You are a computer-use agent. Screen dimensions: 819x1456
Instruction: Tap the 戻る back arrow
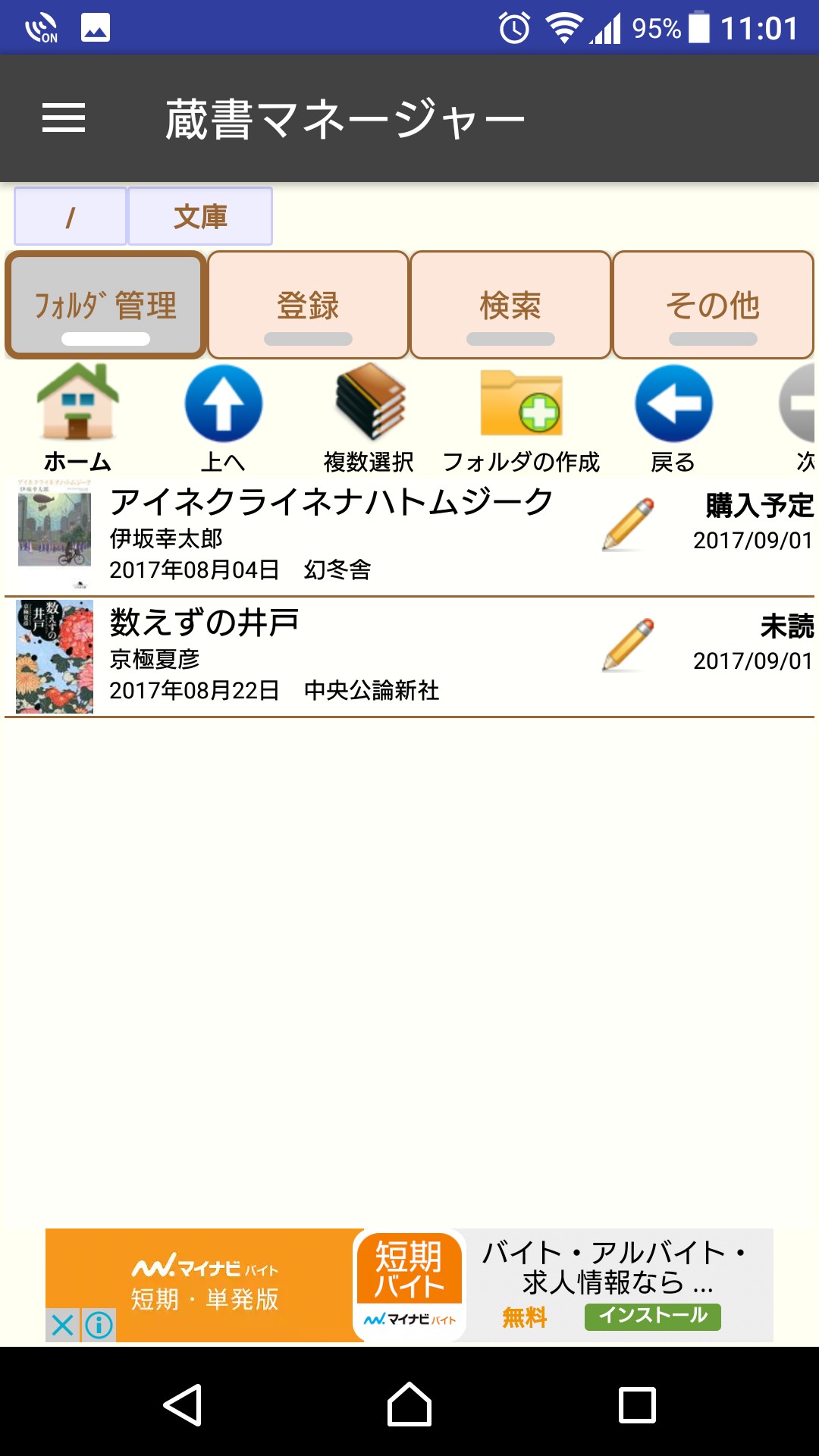click(673, 404)
